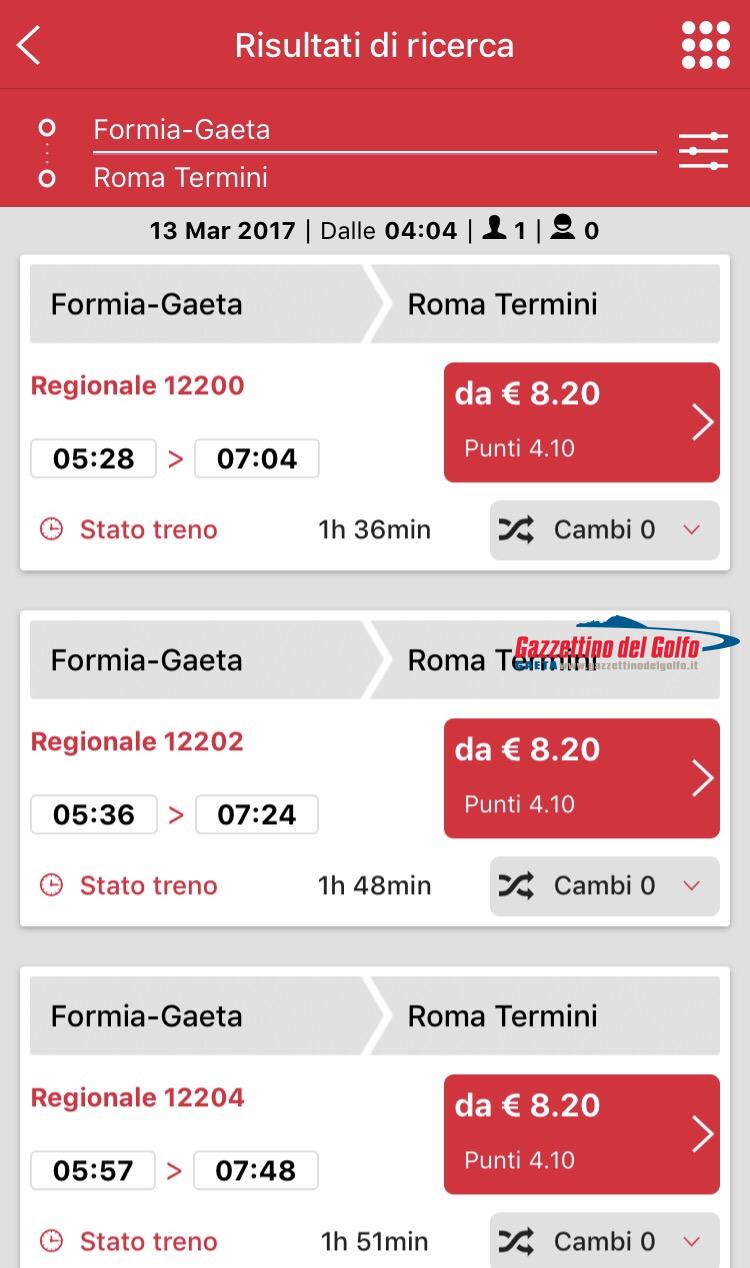Image resolution: width=750 pixels, height=1268 pixels.
Task: Select the €8.20 fare for Regionale 12200
Action: (581, 422)
